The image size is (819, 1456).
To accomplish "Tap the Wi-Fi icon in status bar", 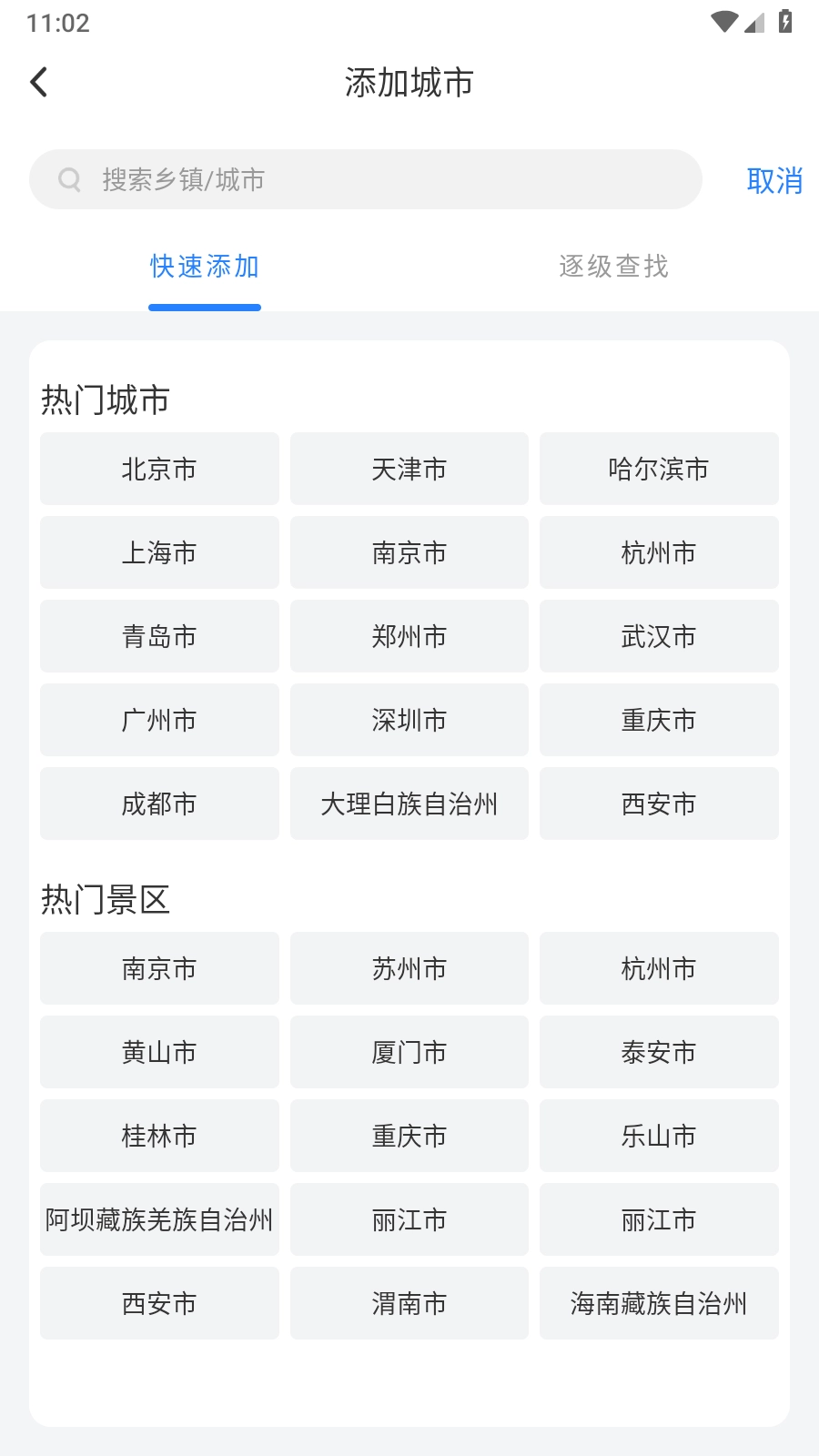I will pos(723,22).
